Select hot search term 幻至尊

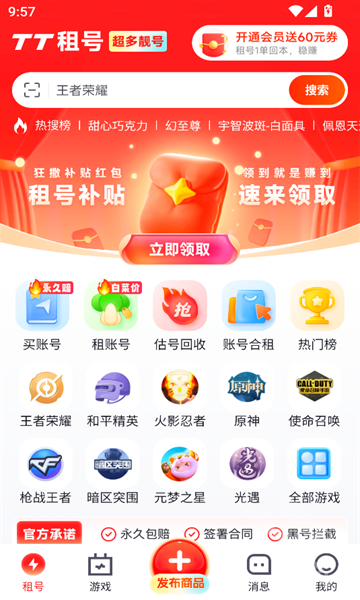[x=183, y=126]
